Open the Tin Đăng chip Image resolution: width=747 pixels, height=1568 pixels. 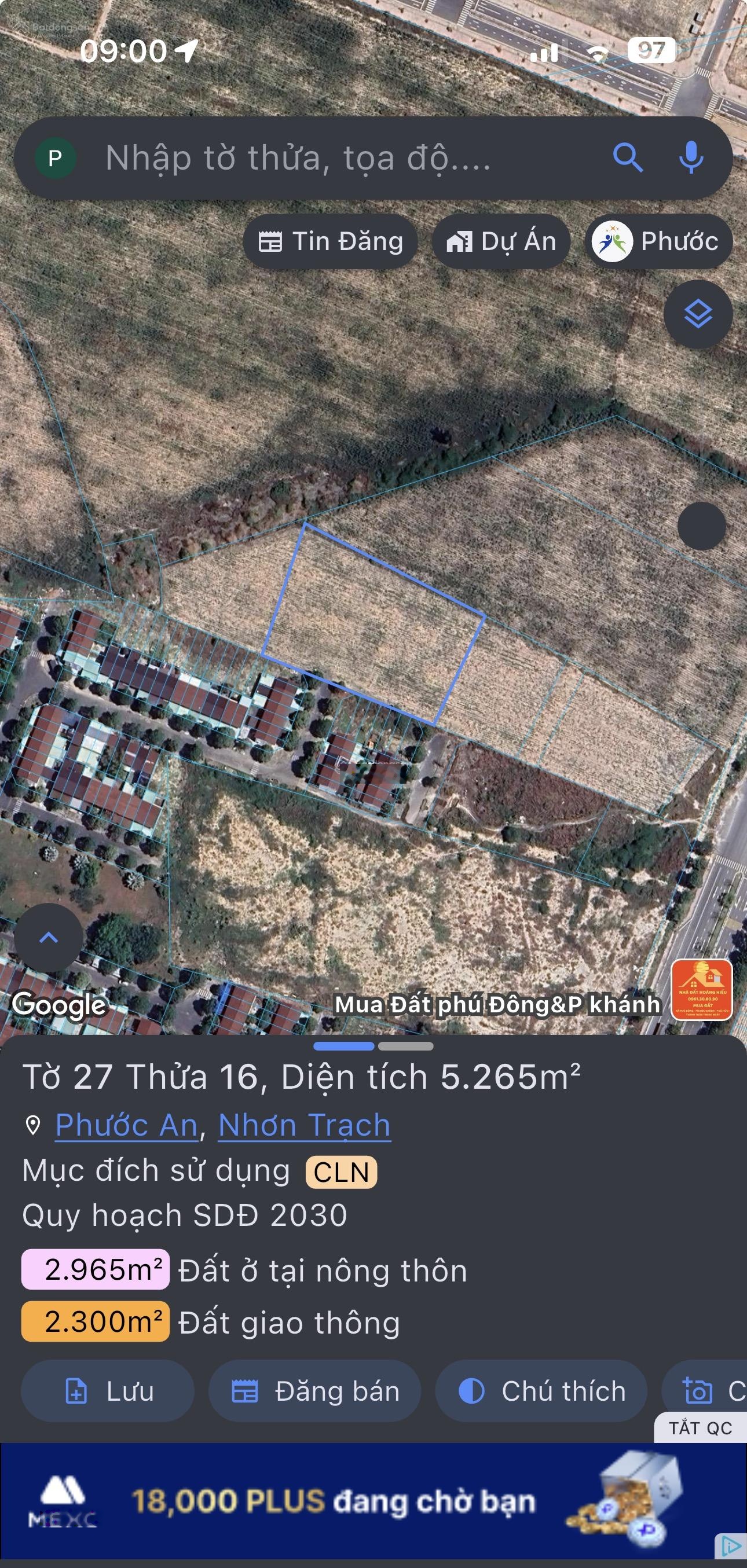331,241
